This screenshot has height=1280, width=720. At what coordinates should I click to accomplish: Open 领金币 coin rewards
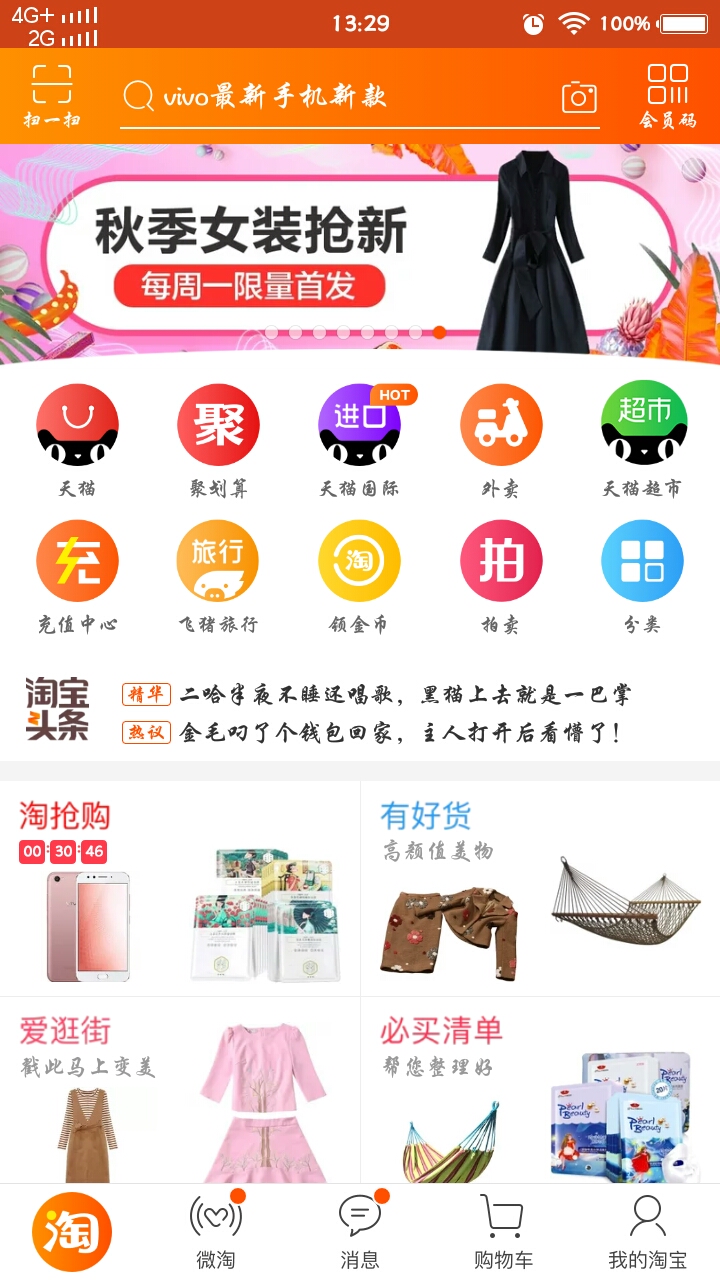tap(360, 576)
